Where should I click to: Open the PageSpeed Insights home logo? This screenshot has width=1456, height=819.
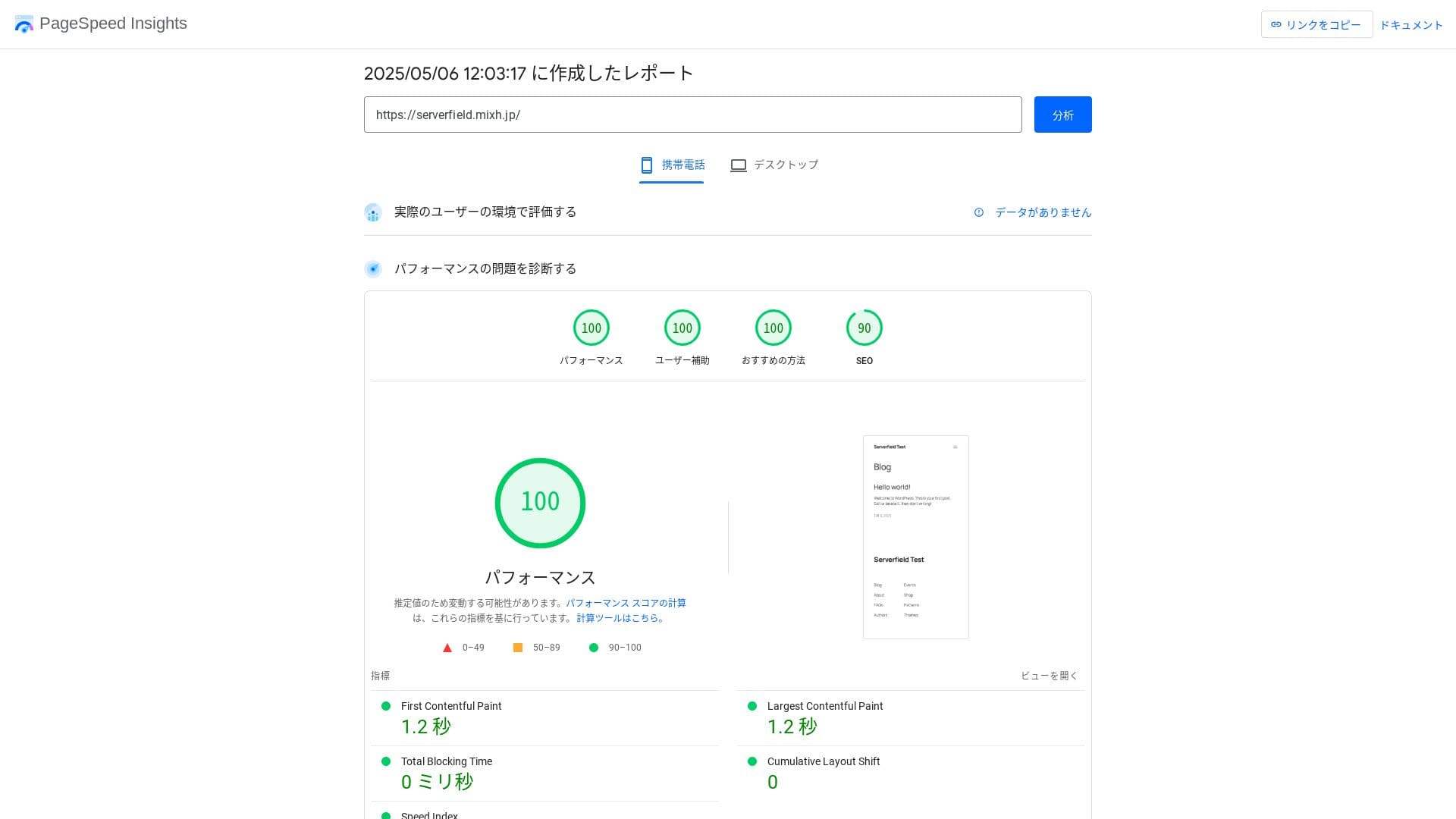pyautogui.click(x=101, y=24)
